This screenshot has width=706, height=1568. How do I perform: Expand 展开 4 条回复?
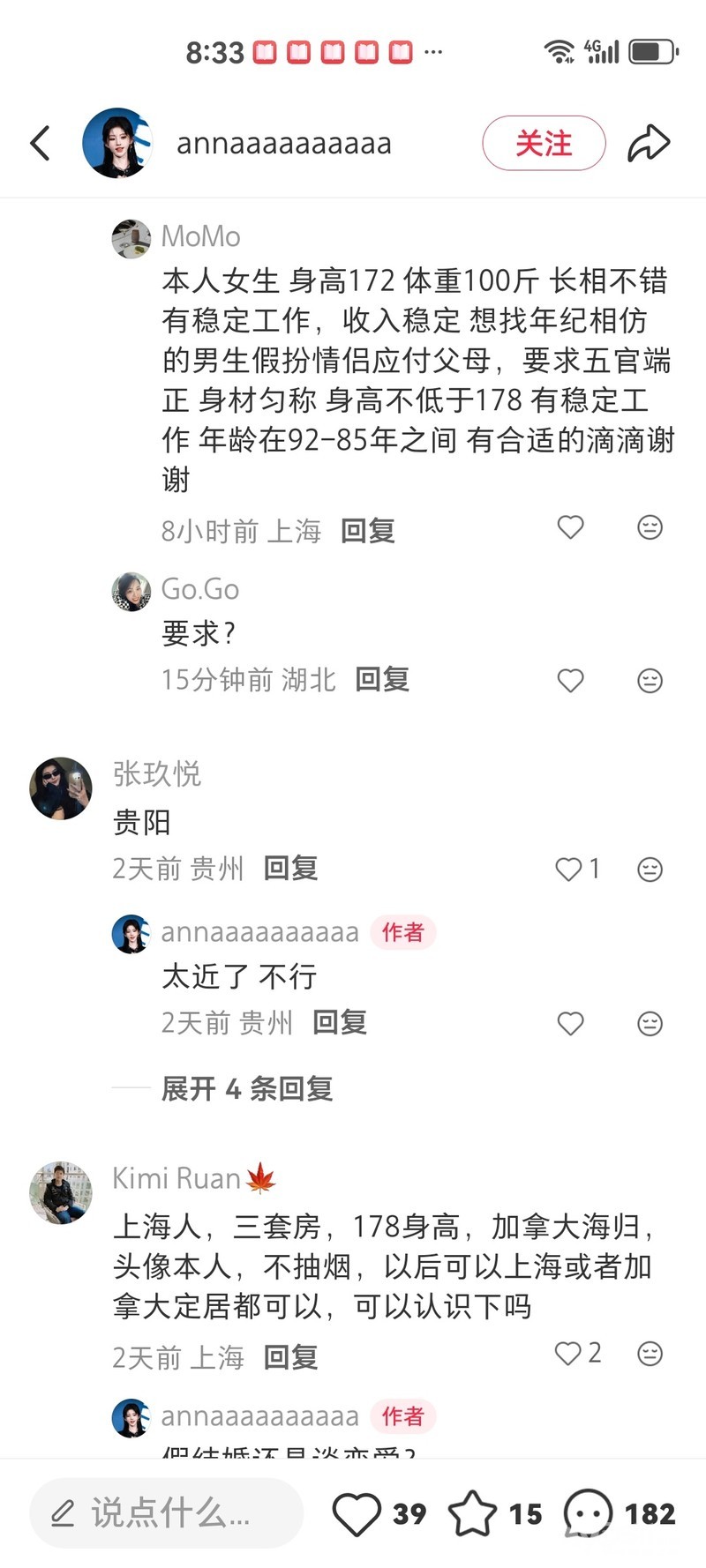pyautogui.click(x=246, y=1089)
